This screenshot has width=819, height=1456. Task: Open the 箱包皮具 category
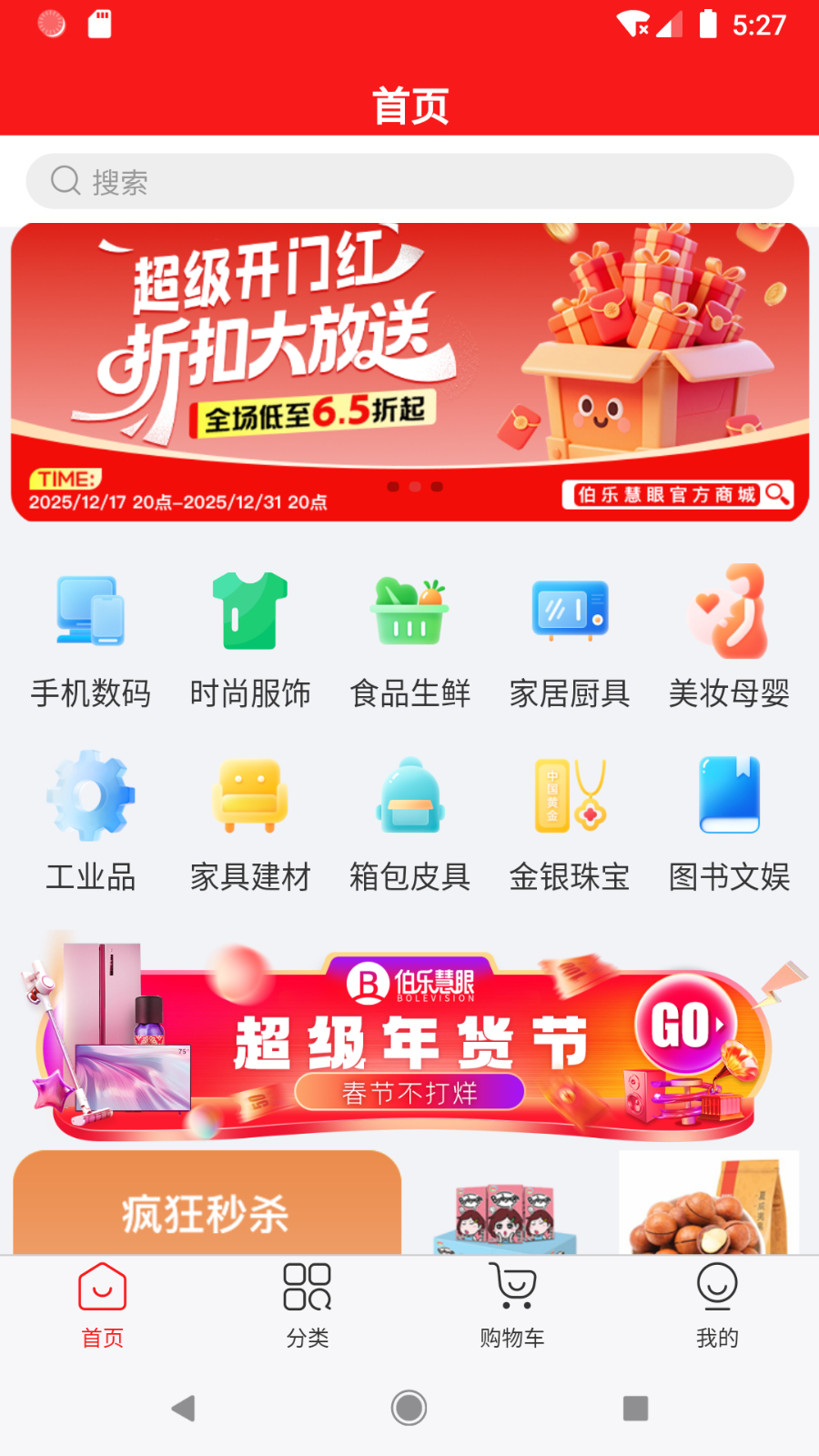409,821
